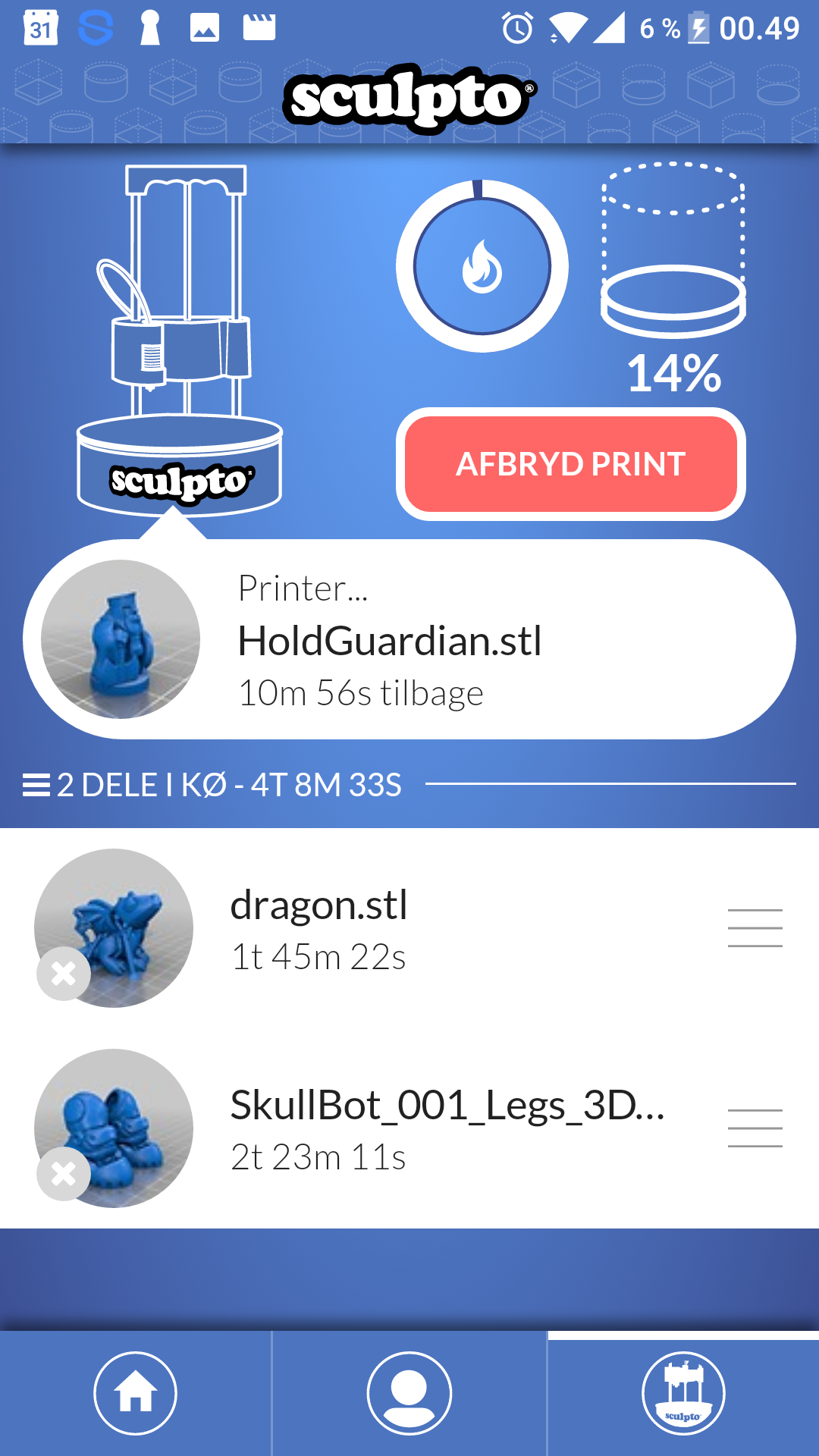
Task: Tap the flame temperature indicator
Action: point(482,266)
